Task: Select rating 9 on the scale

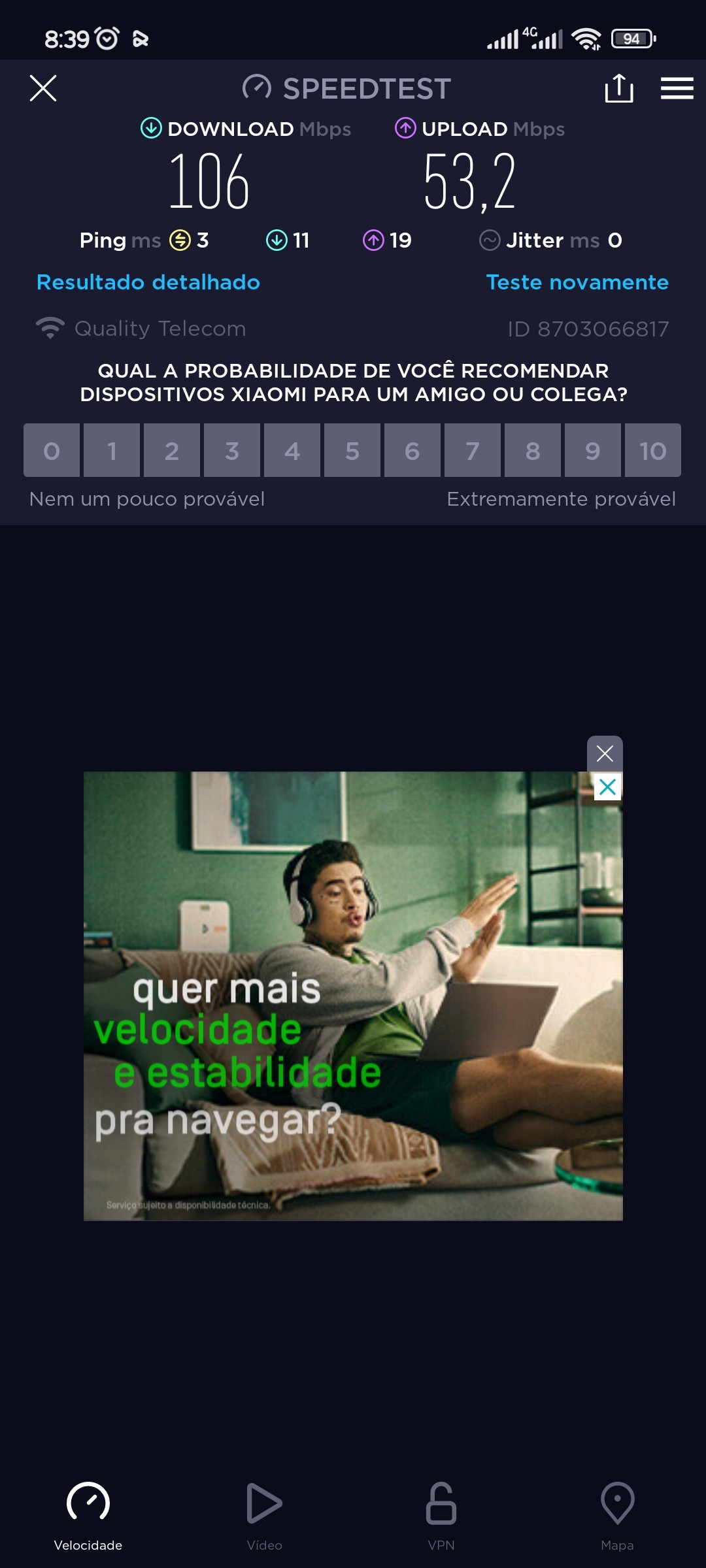Action: 593,450
